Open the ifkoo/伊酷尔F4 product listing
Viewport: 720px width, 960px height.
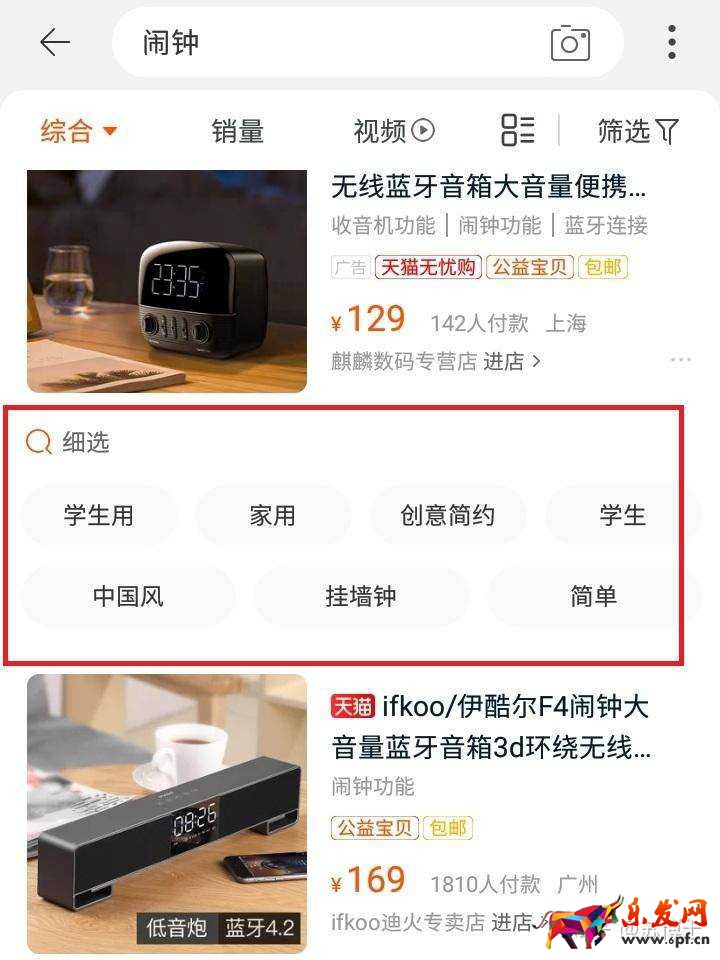(490, 726)
